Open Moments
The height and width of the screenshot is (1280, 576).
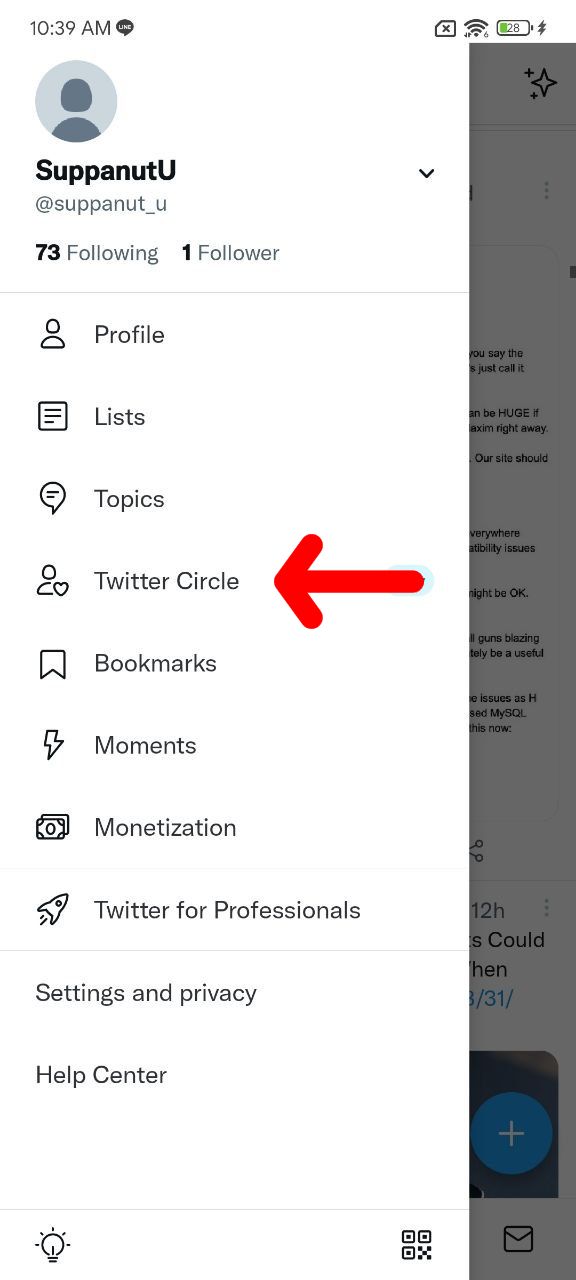(x=234, y=745)
